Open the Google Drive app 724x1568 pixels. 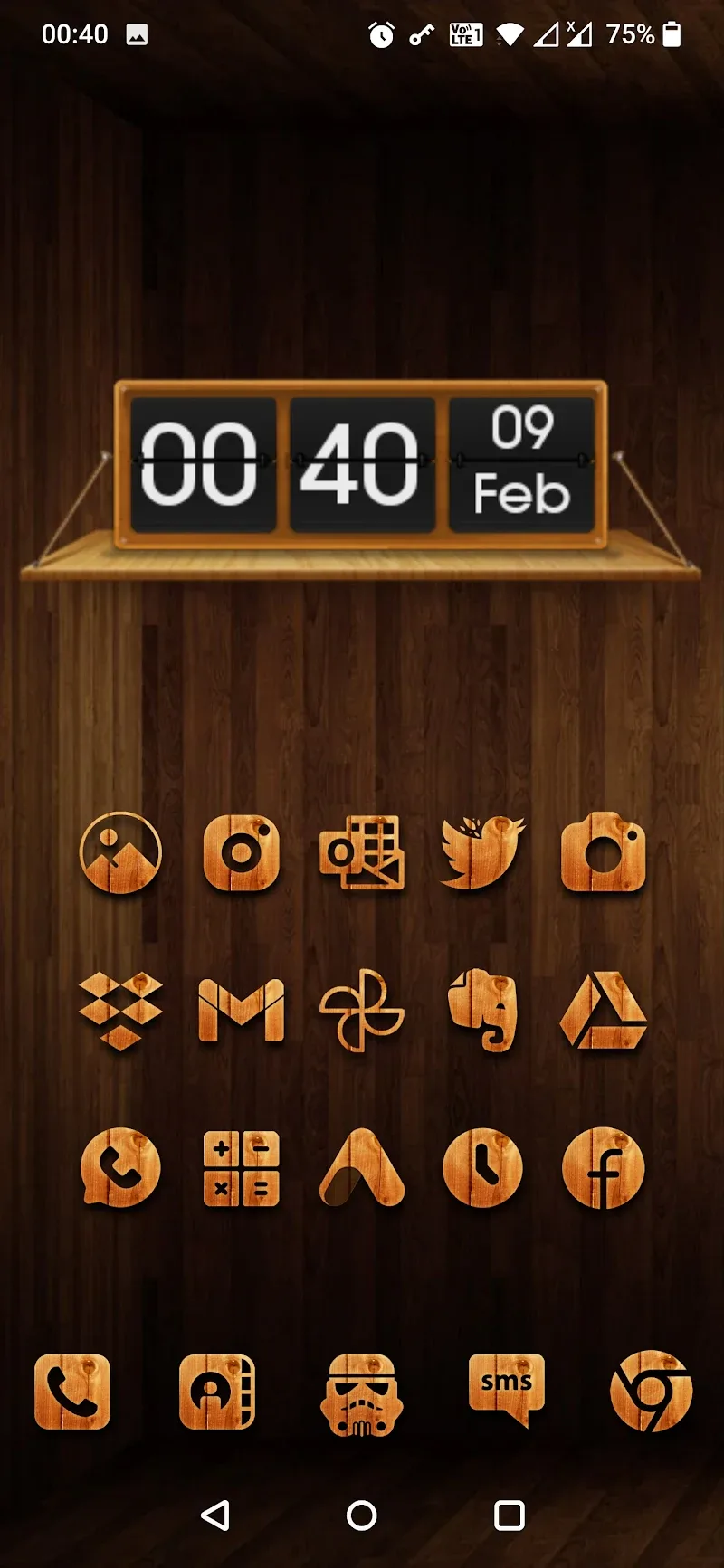point(604,1011)
